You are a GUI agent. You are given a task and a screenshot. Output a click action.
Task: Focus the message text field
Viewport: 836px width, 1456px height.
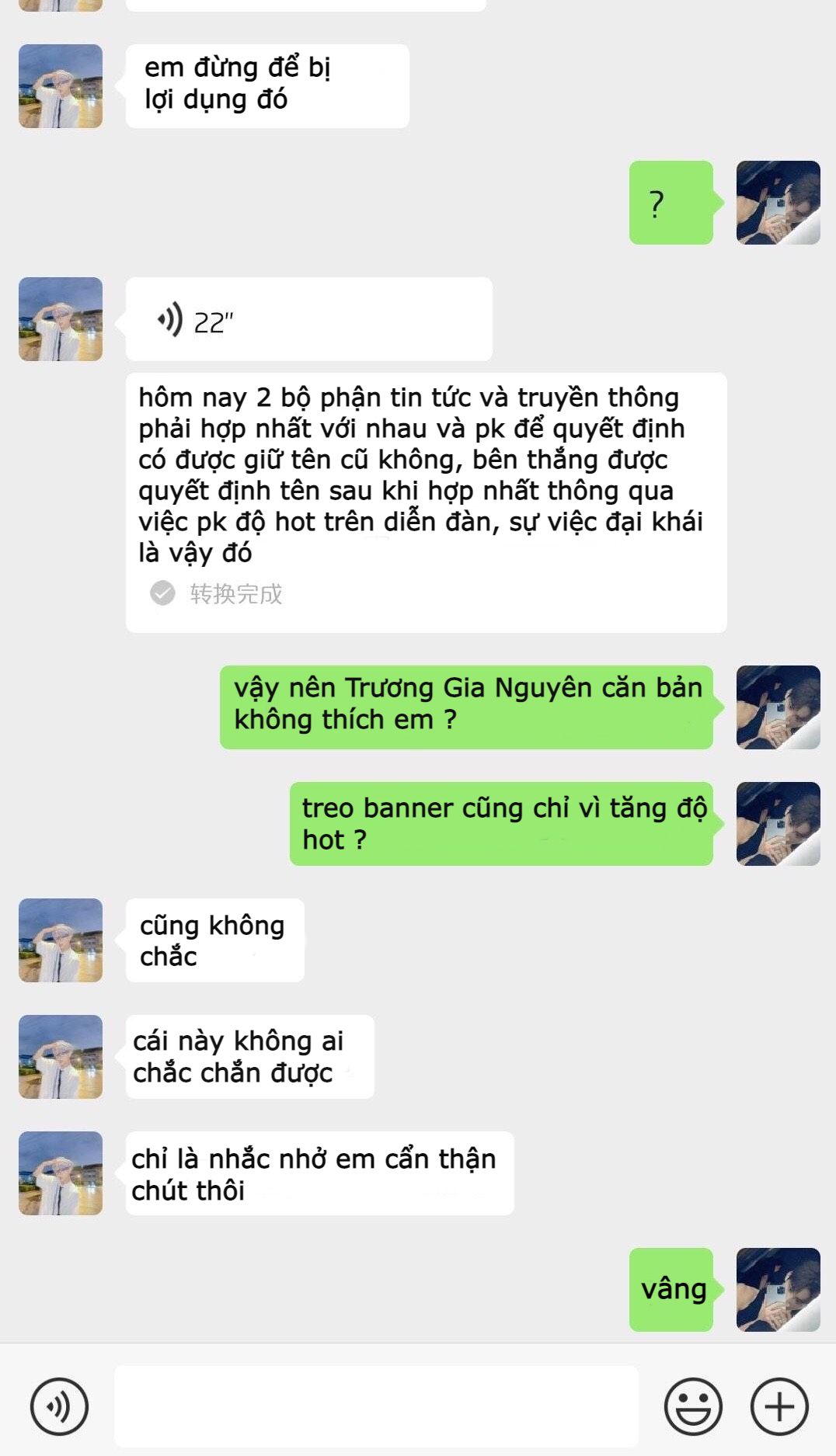(x=376, y=1406)
